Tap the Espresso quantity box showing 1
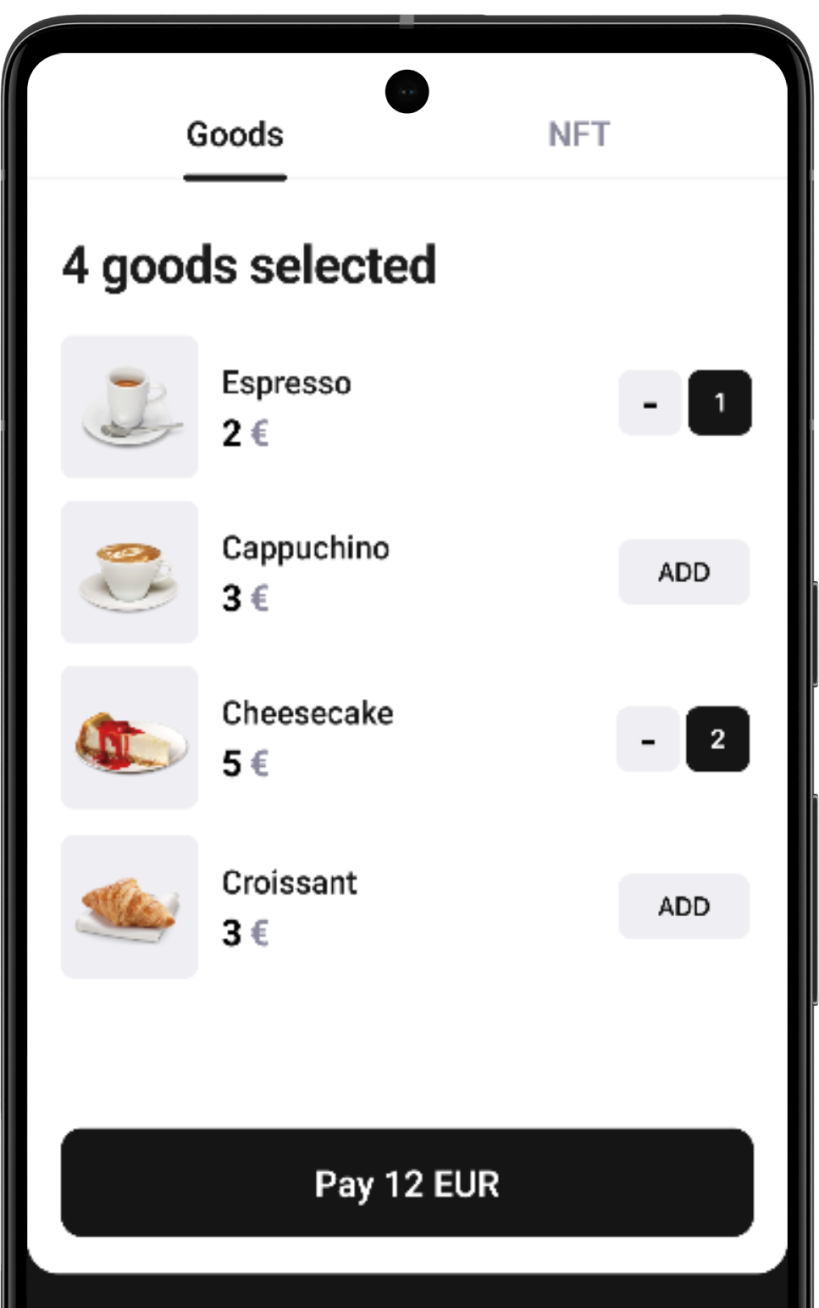Screen dimensions: 819x1308 [719, 403]
